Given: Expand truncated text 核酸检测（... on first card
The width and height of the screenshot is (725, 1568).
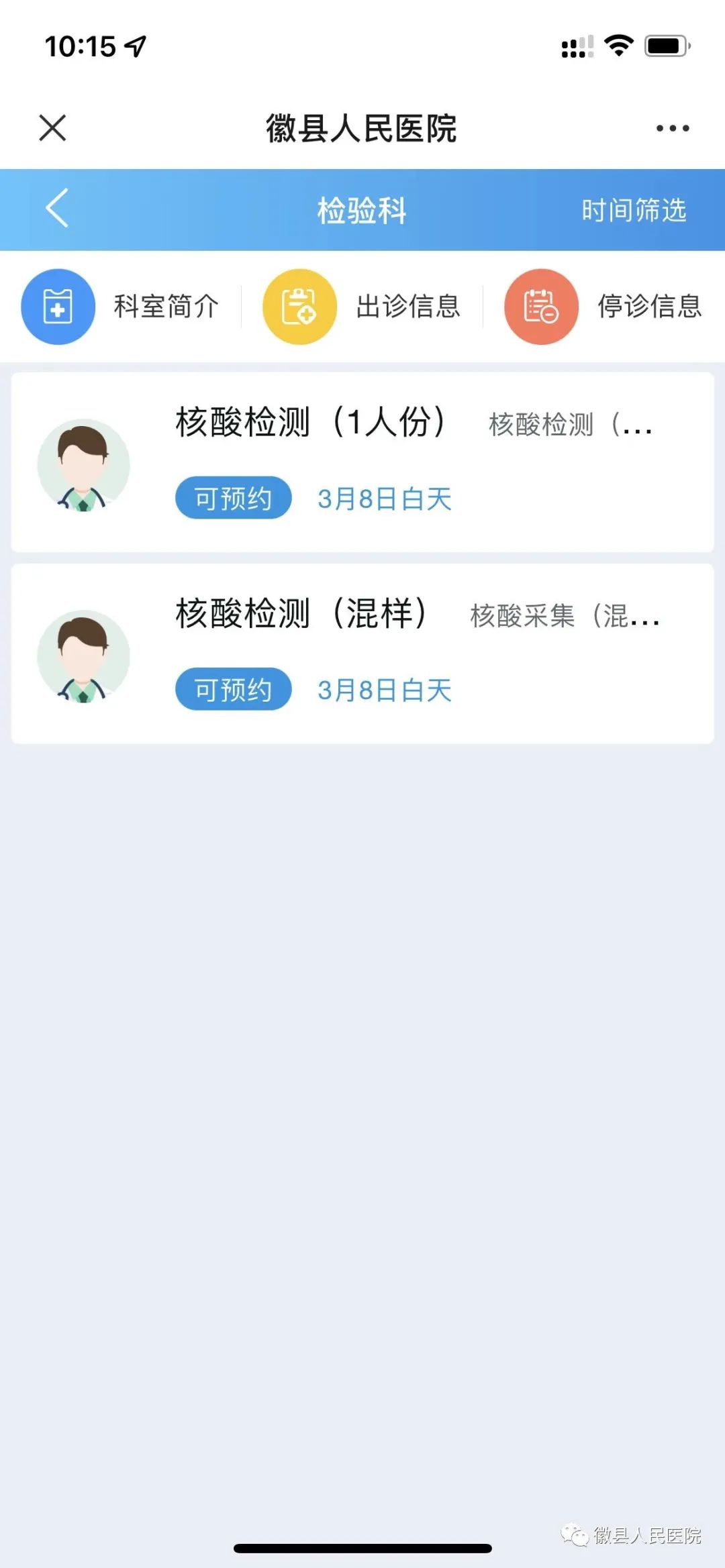Looking at the screenshot, I should (569, 424).
